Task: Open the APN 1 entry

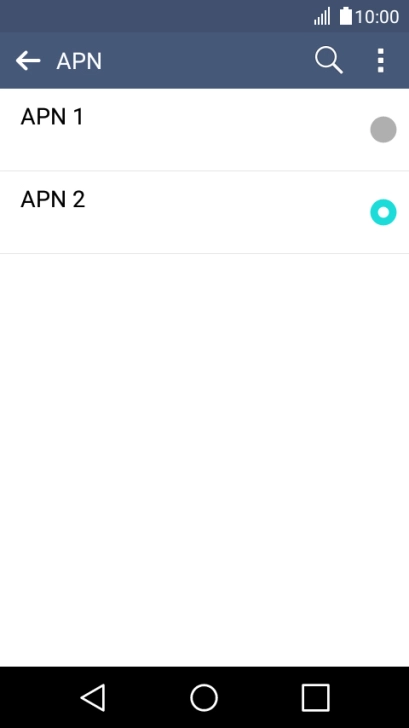Action: [x=204, y=130]
